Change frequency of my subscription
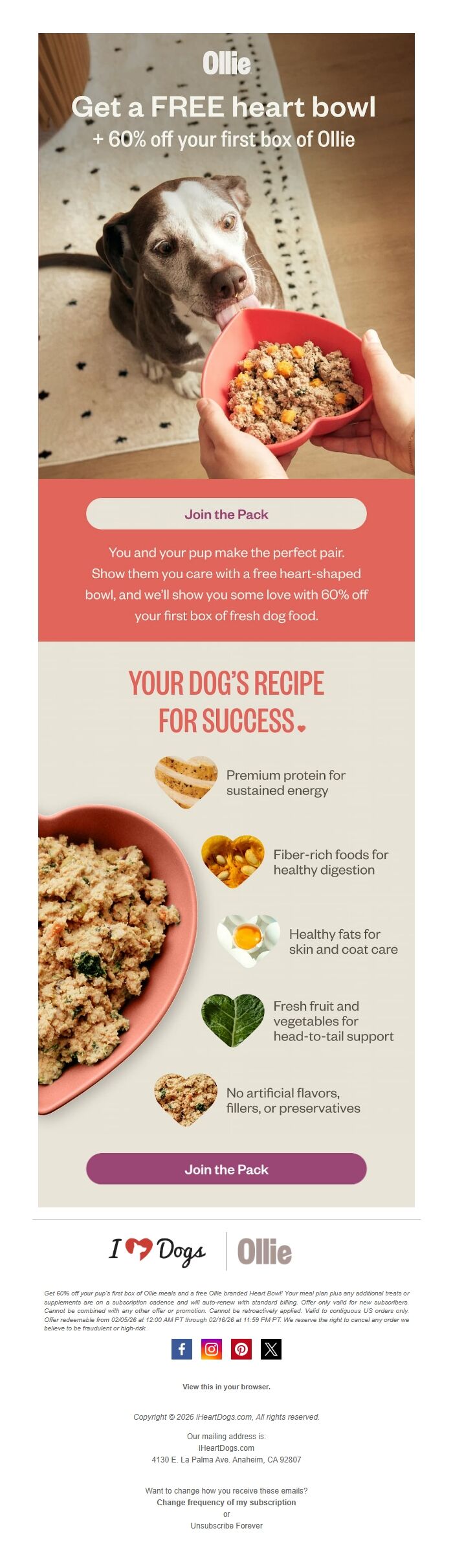 [x=226, y=1502]
